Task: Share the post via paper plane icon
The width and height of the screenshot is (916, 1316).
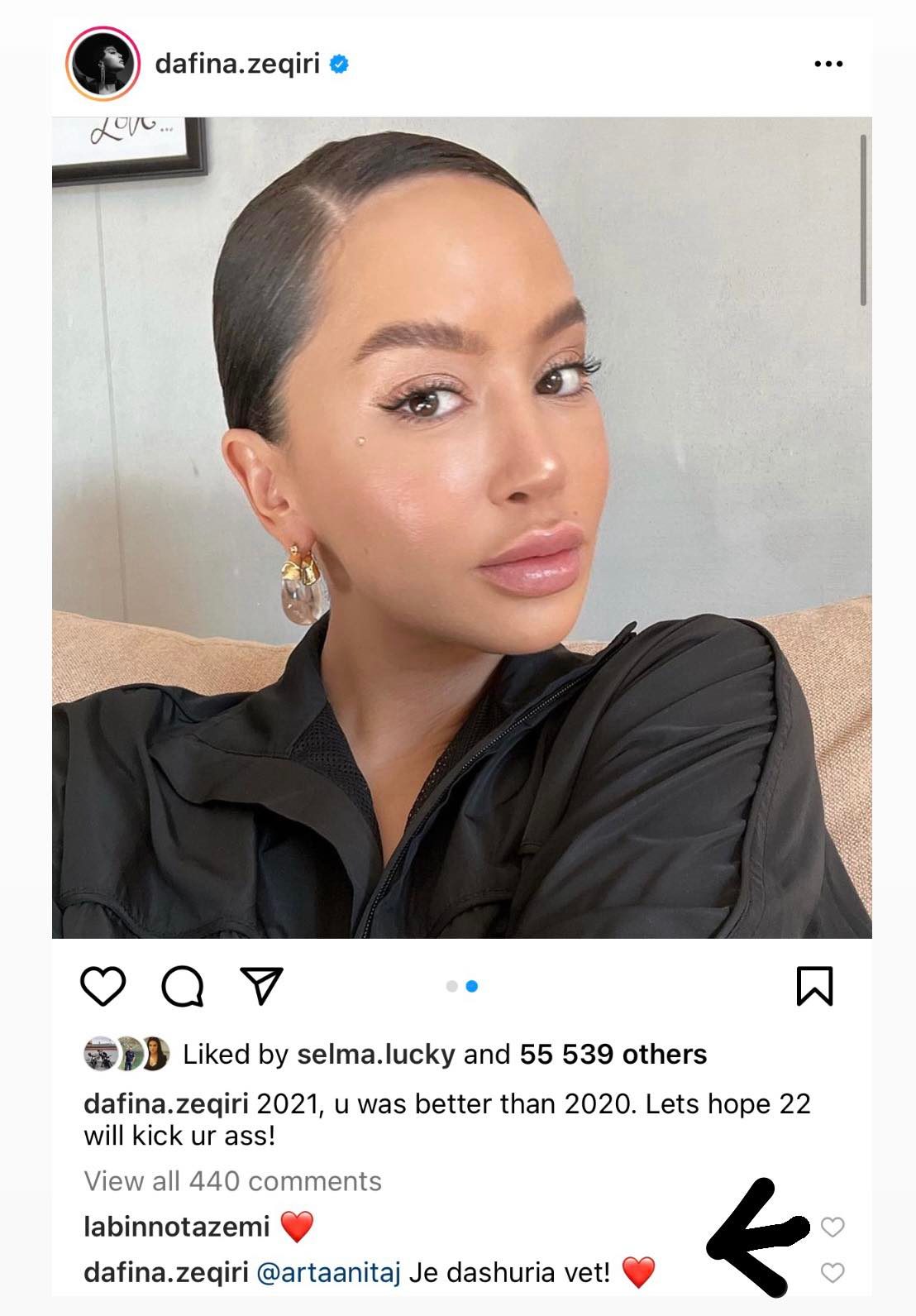Action: [260, 985]
